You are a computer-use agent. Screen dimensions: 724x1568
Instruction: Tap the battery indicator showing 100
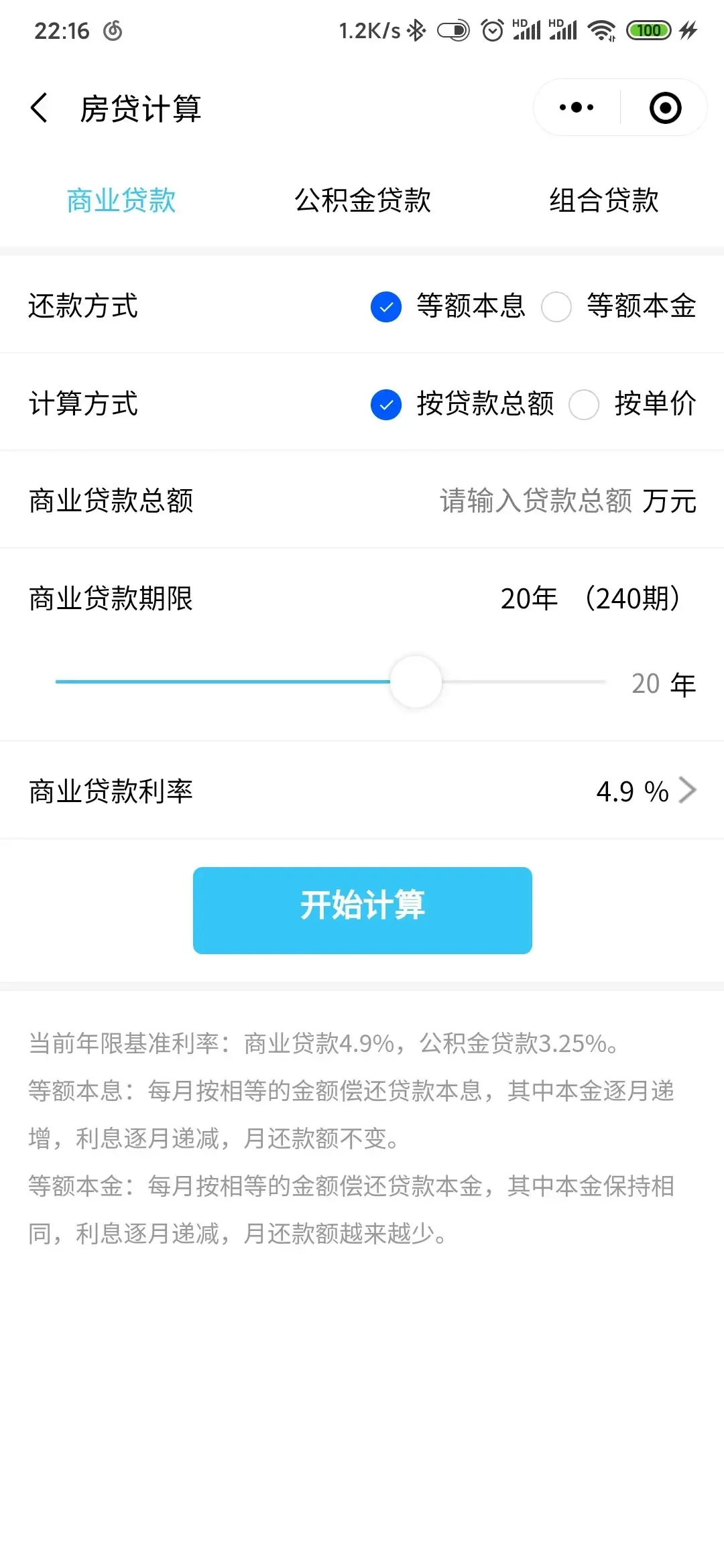point(648,30)
